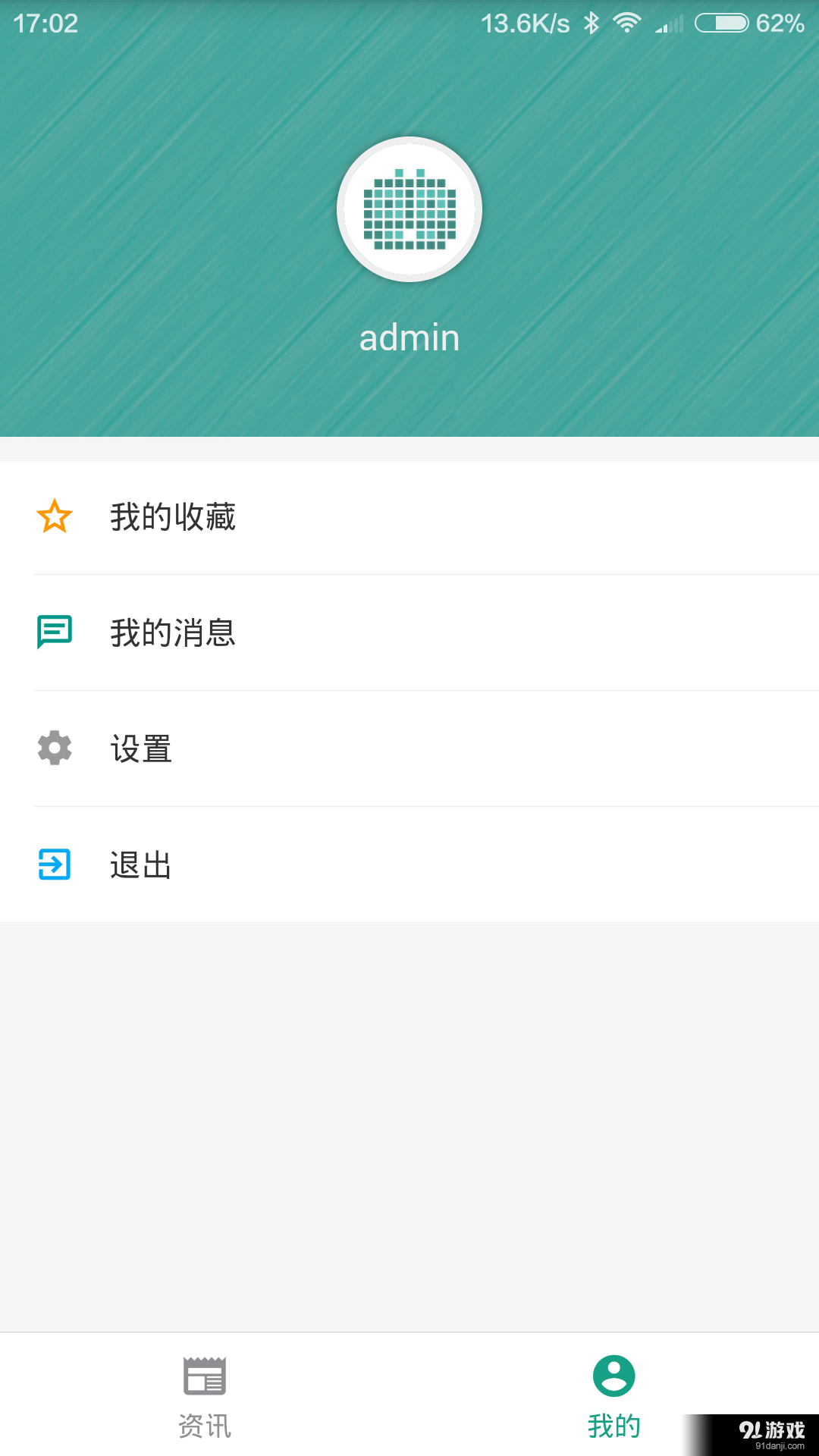Click the pixelated avatar image of admin
The width and height of the screenshot is (819, 1456).
[409, 209]
